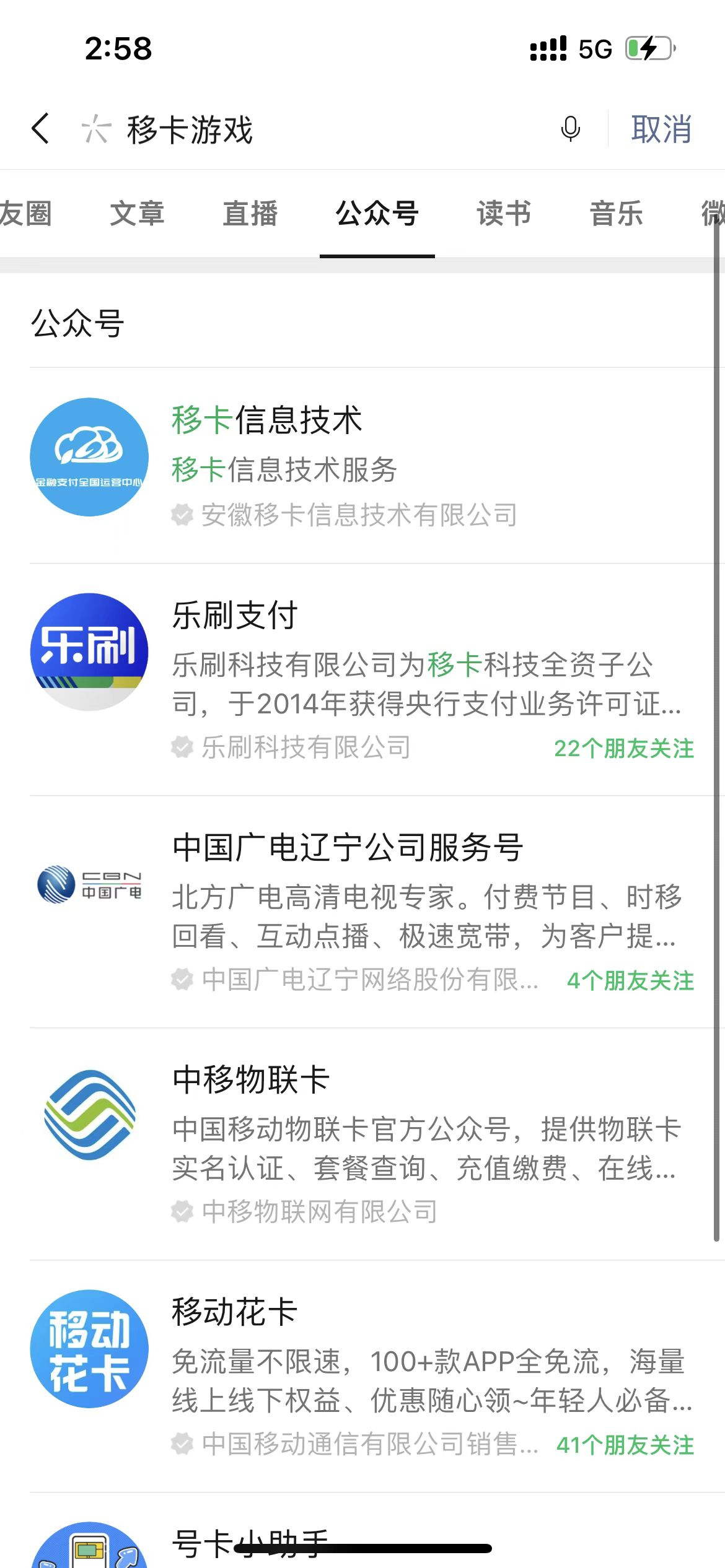The width and height of the screenshot is (725, 1568).
Task: Switch to the 直播 tab
Action: [250, 214]
